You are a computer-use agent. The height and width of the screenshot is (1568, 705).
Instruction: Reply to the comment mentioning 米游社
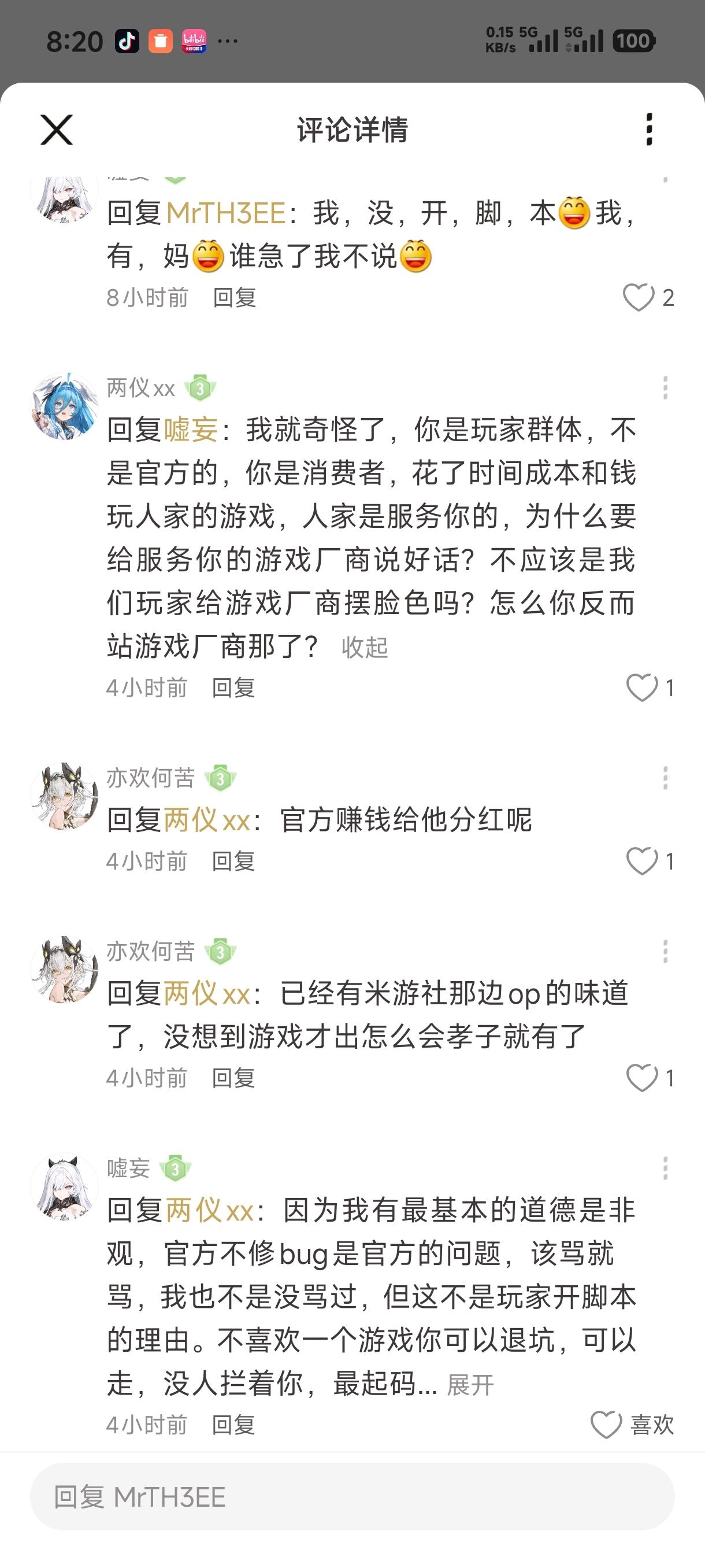pyautogui.click(x=233, y=1078)
